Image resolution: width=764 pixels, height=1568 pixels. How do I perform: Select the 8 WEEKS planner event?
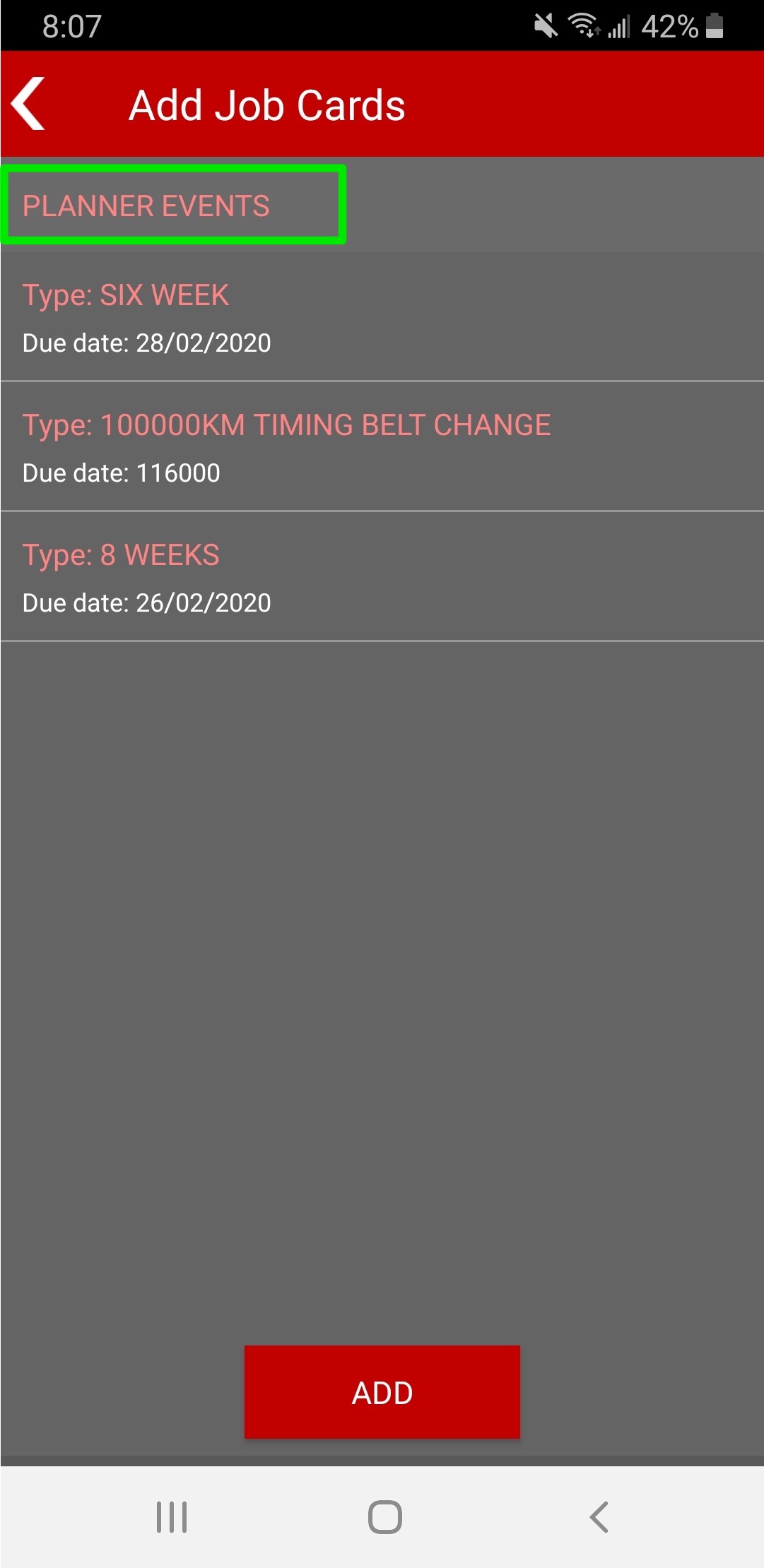pyautogui.click(x=382, y=576)
